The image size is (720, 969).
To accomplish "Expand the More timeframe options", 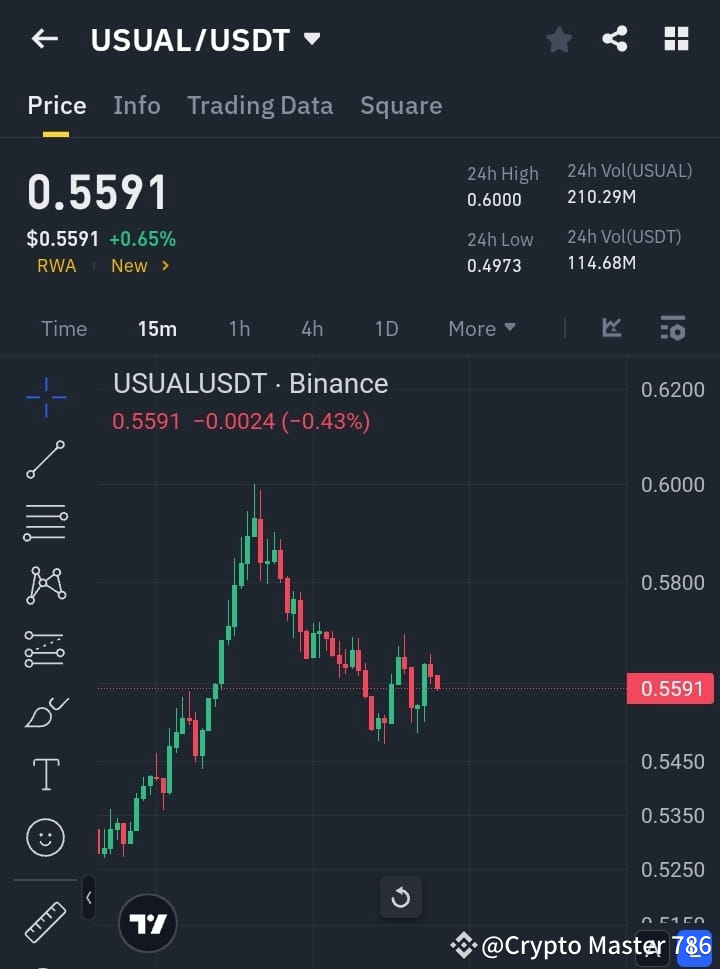I will point(481,328).
